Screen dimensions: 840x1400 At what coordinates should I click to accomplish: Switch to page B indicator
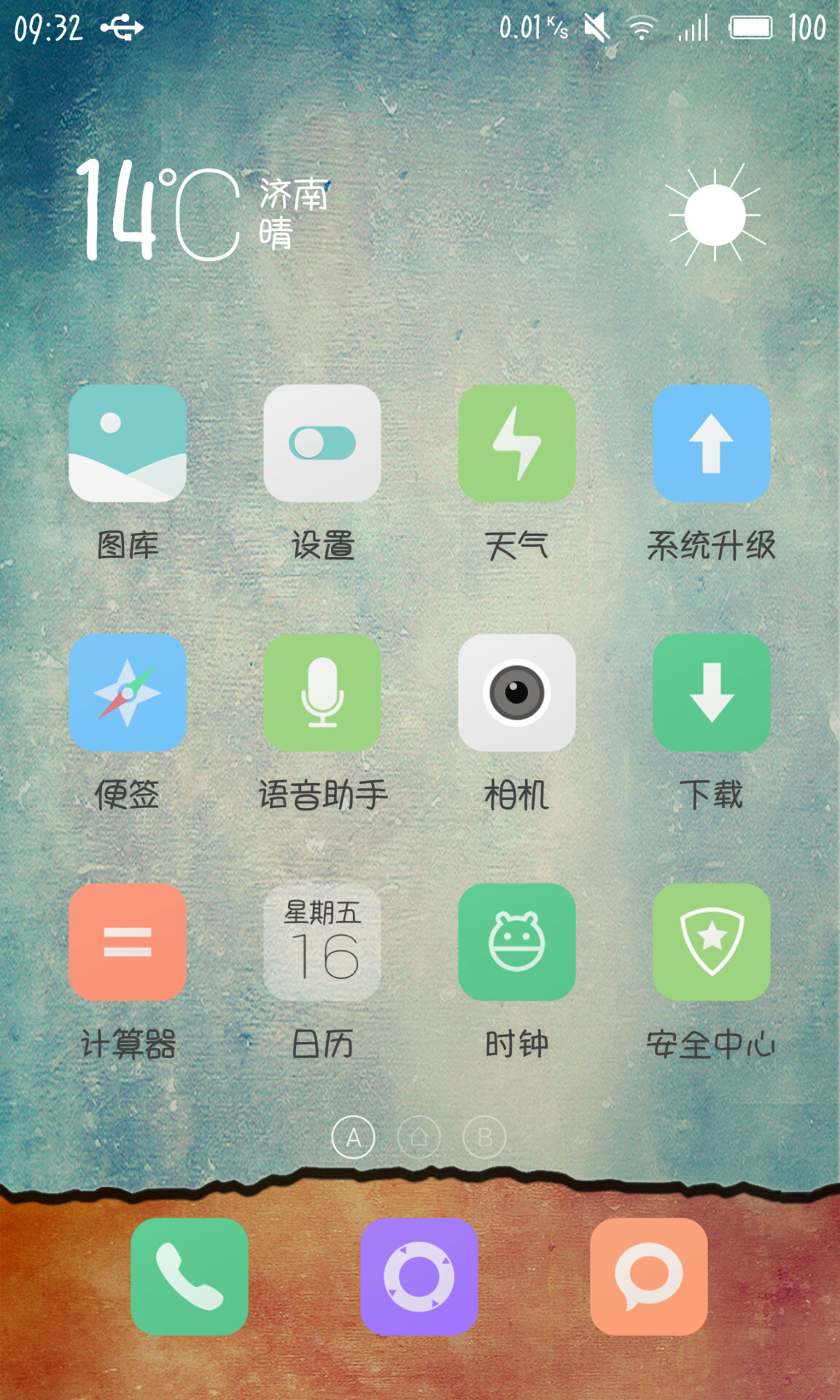pyautogui.click(x=485, y=1137)
